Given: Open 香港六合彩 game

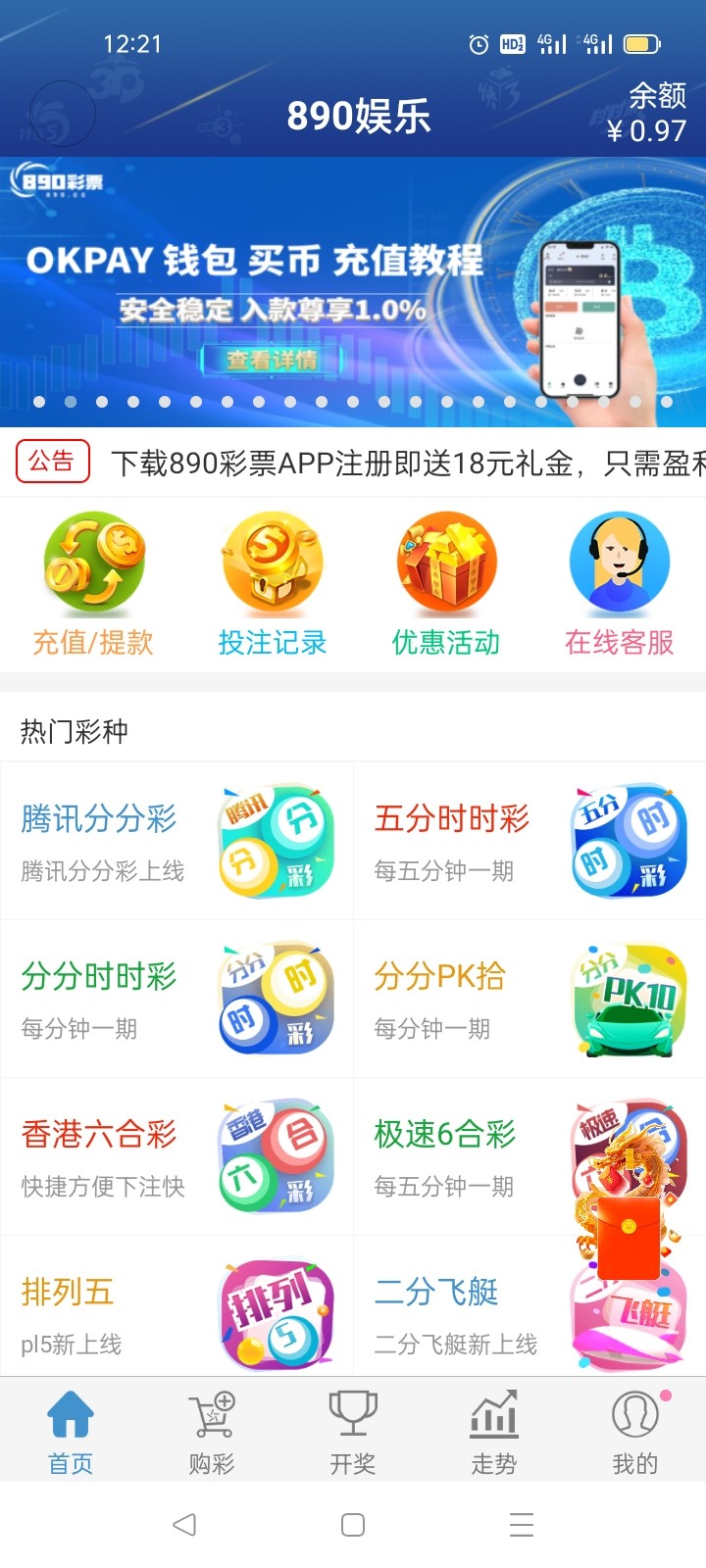Looking at the screenshot, I should 176,1156.
